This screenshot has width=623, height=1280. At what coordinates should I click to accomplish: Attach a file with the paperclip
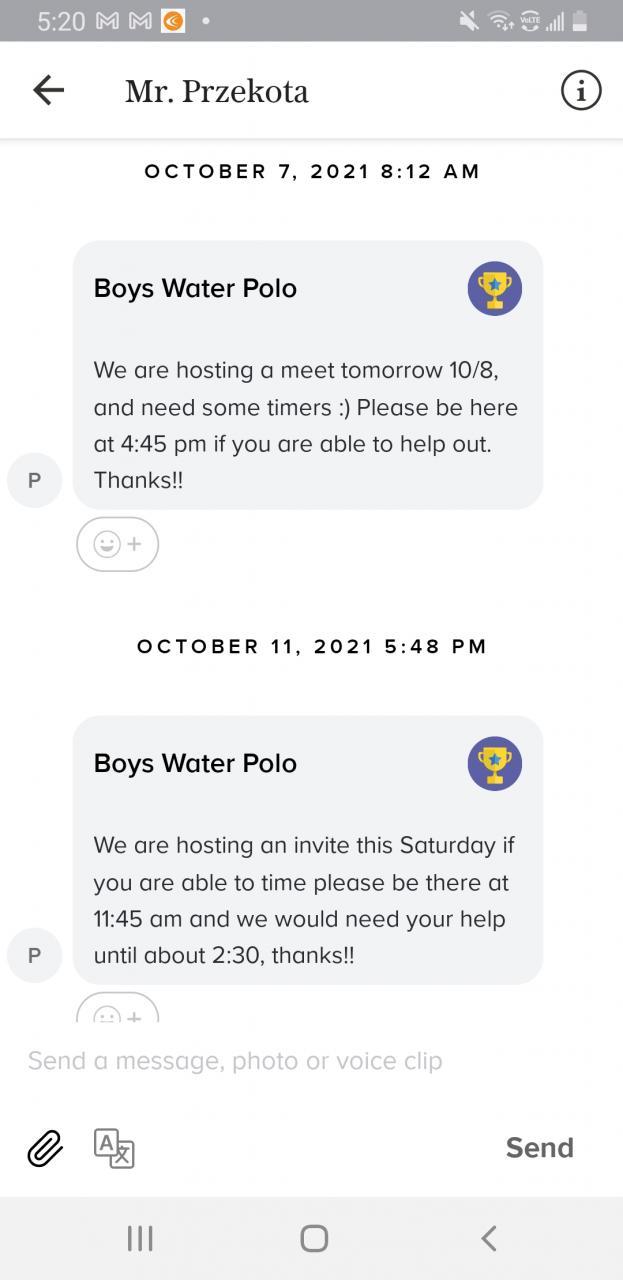pos(45,1148)
